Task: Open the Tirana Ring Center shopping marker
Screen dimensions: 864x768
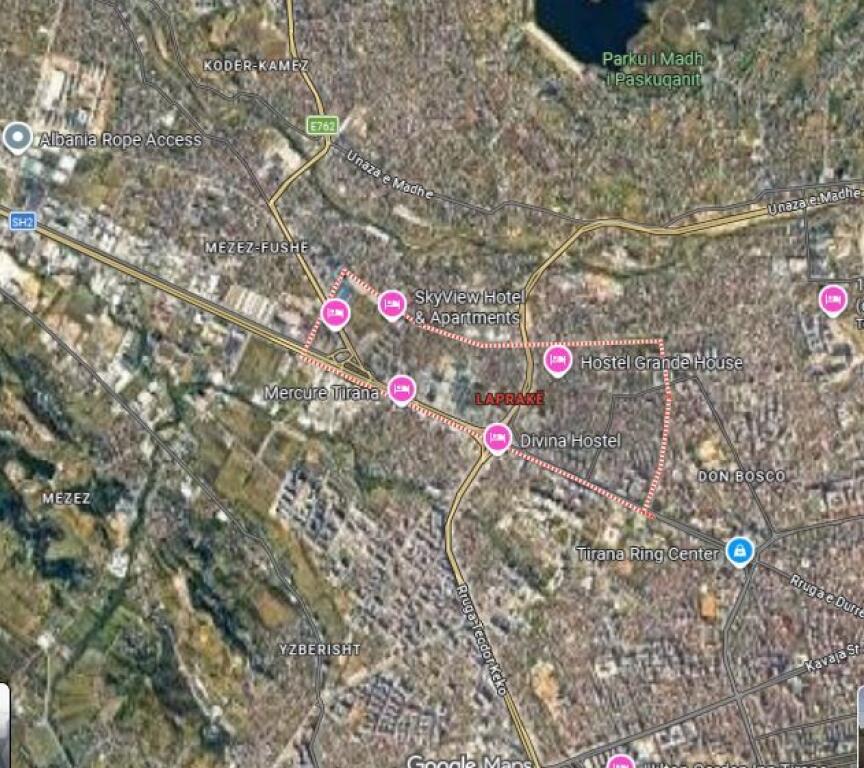Action: [739, 551]
